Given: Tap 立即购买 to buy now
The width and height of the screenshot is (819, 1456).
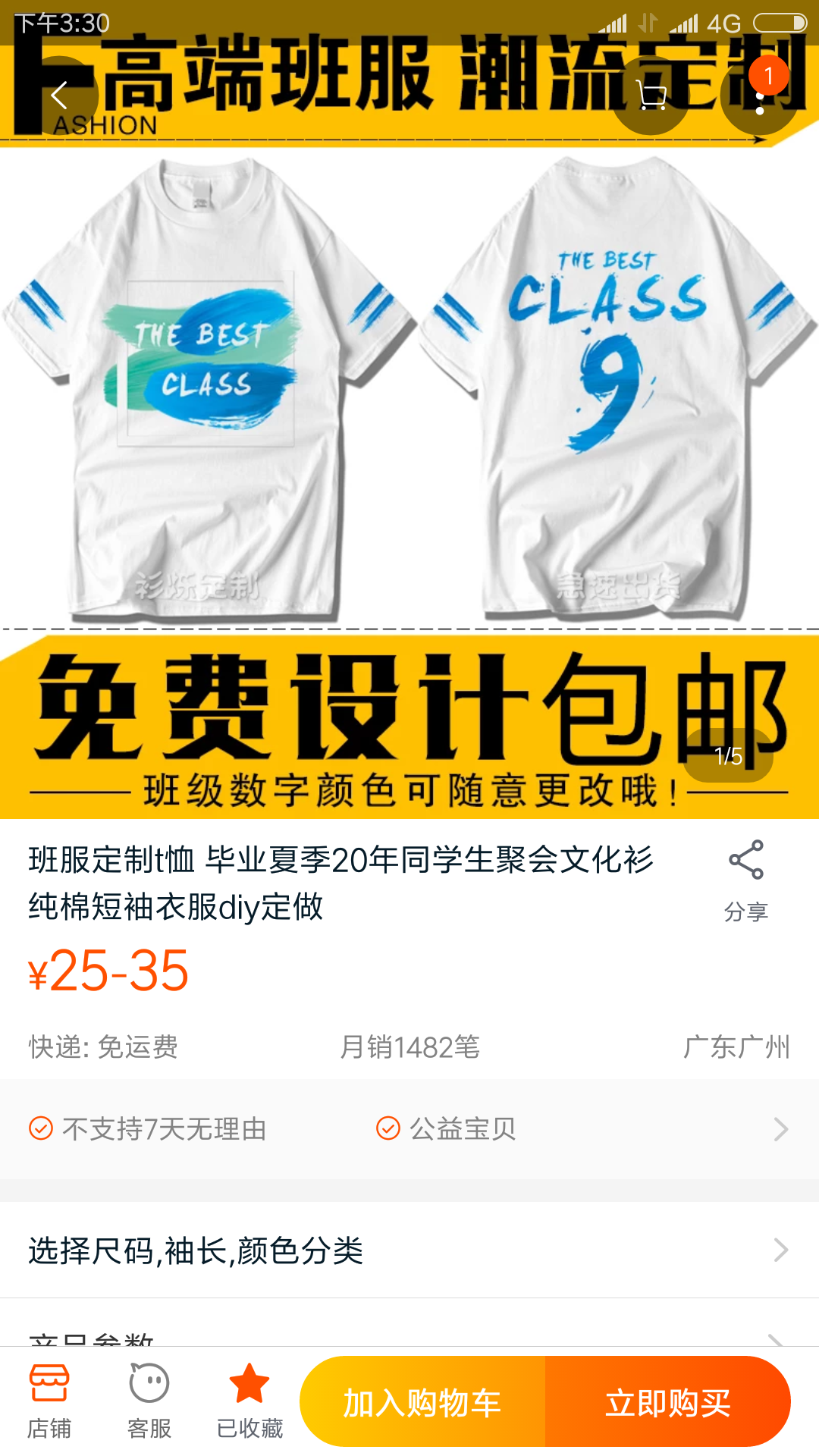Looking at the screenshot, I should coord(667,1402).
